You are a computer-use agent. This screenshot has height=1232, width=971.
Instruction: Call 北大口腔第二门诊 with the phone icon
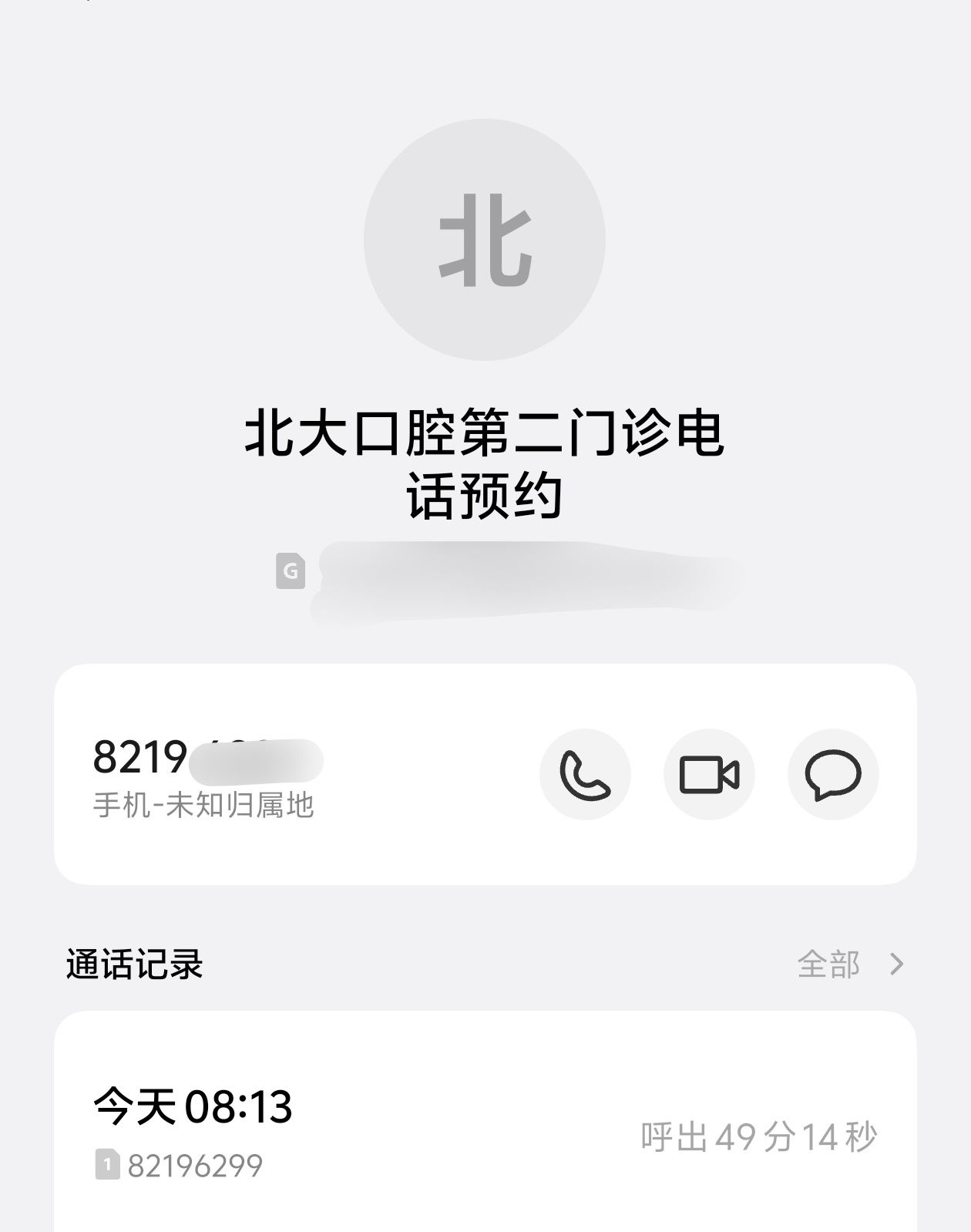point(585,774)
